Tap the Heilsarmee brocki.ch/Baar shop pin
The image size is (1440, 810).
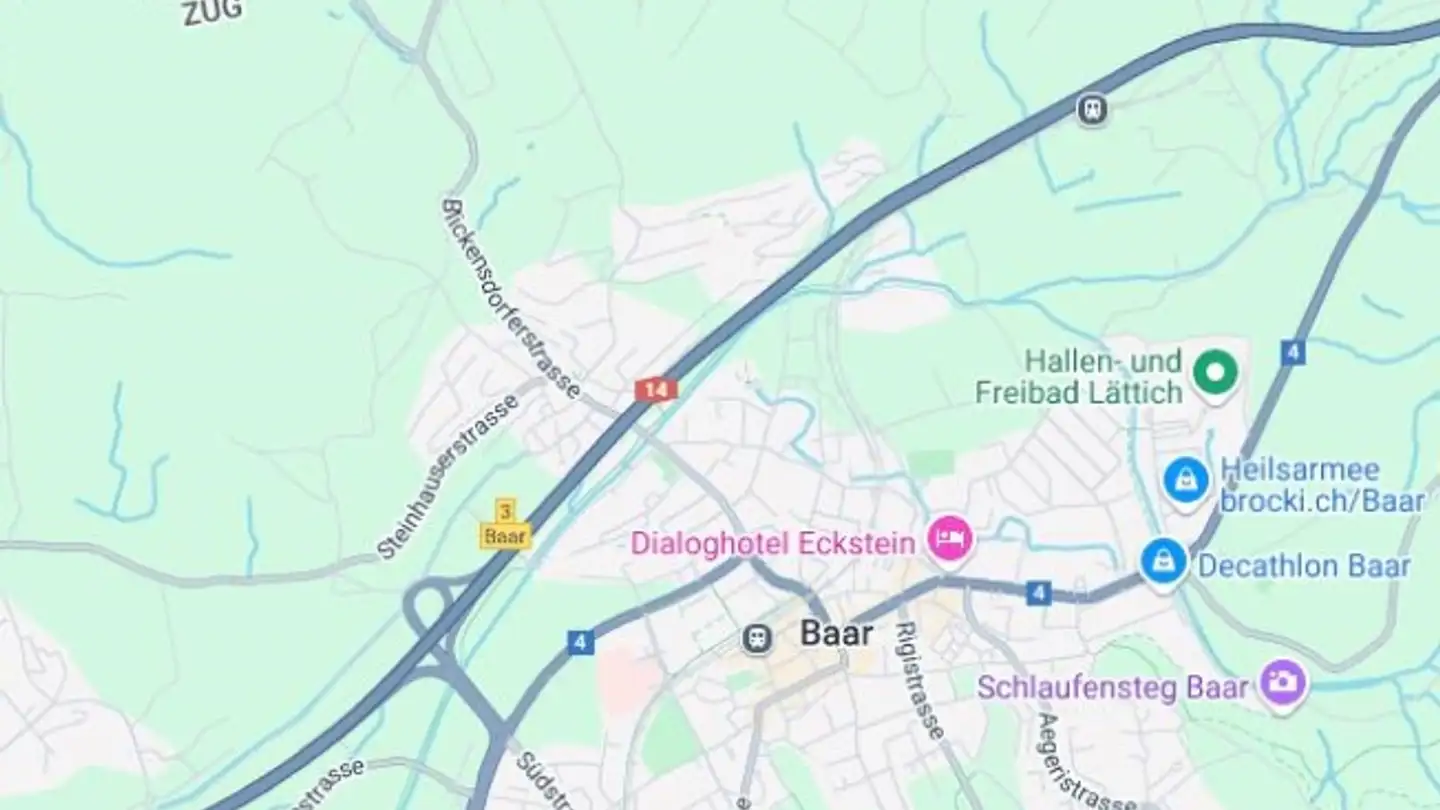pos(1186,481)
